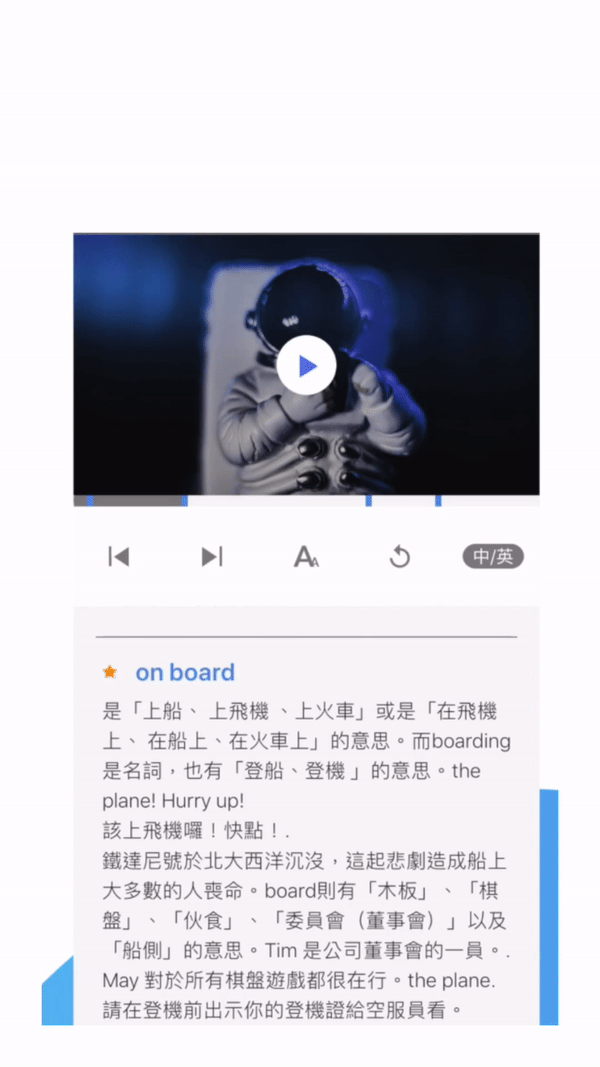Skip to the previous segment
The image size is (600, 1067).
[119, 557]
